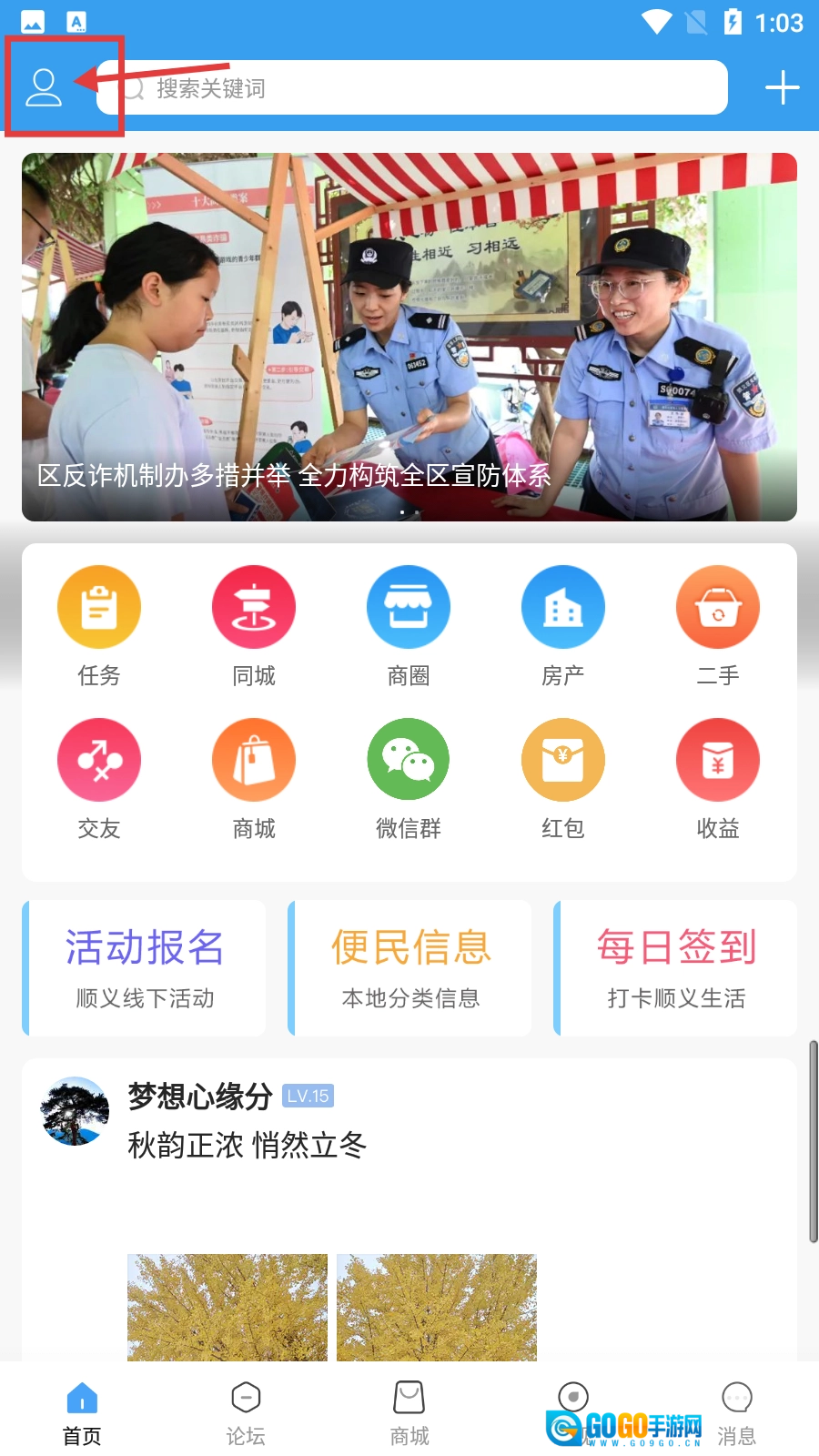The height and width of the screenshot is (1456, 819).
Task: Switch to the 论坛 forum tab
Action: pos(246,1413)
